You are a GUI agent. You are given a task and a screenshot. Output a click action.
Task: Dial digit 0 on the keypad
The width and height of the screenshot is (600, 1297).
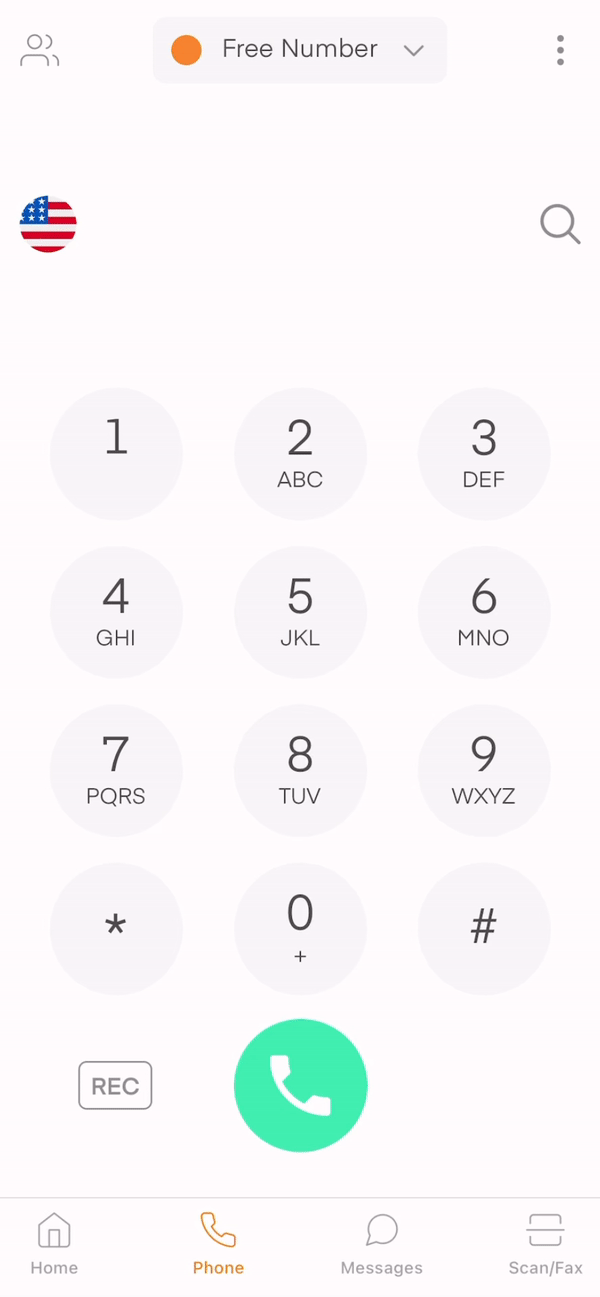click(x=300, y=928)
